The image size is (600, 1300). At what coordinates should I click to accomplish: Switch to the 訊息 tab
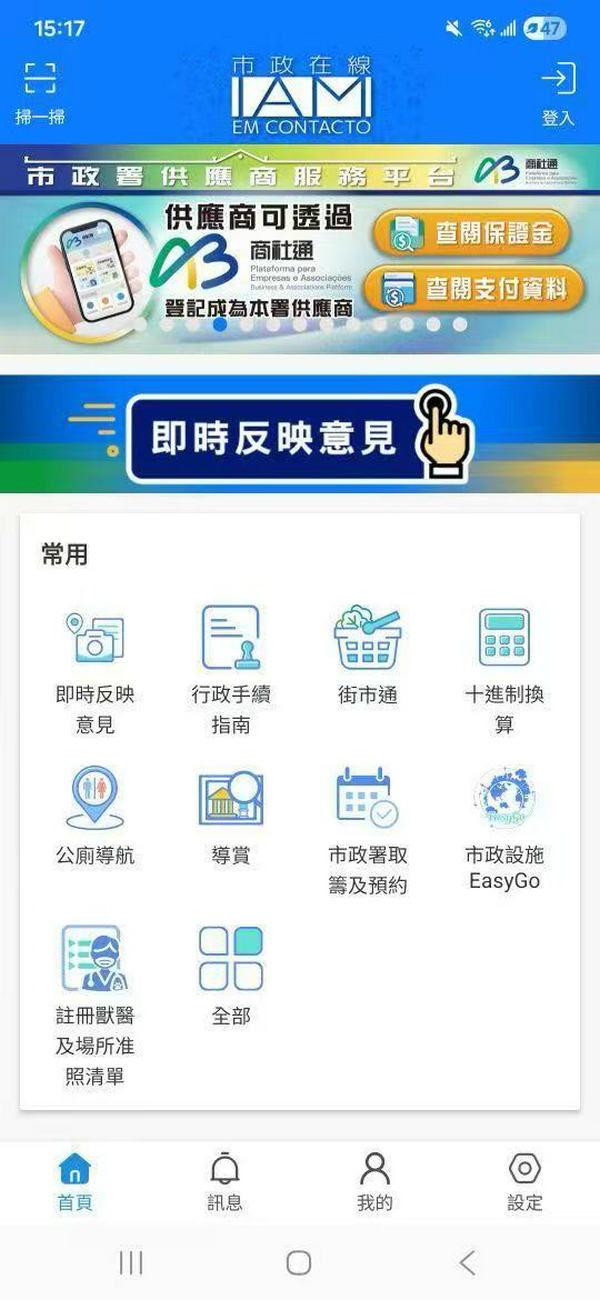coord(225,1181)
